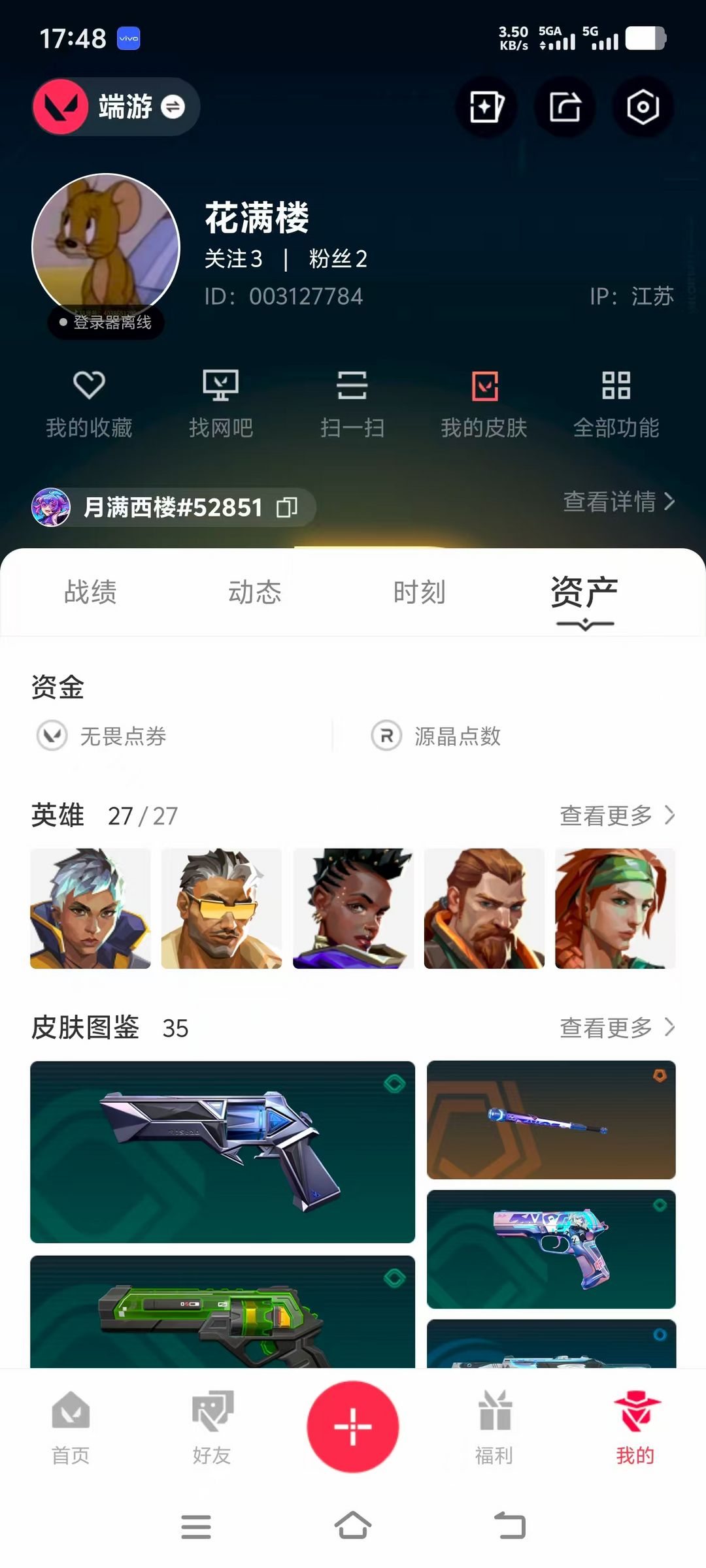Open the settings hexagon icon
Image resolution: width=706 pixels, height=1568 pixels.
[643, 106]
